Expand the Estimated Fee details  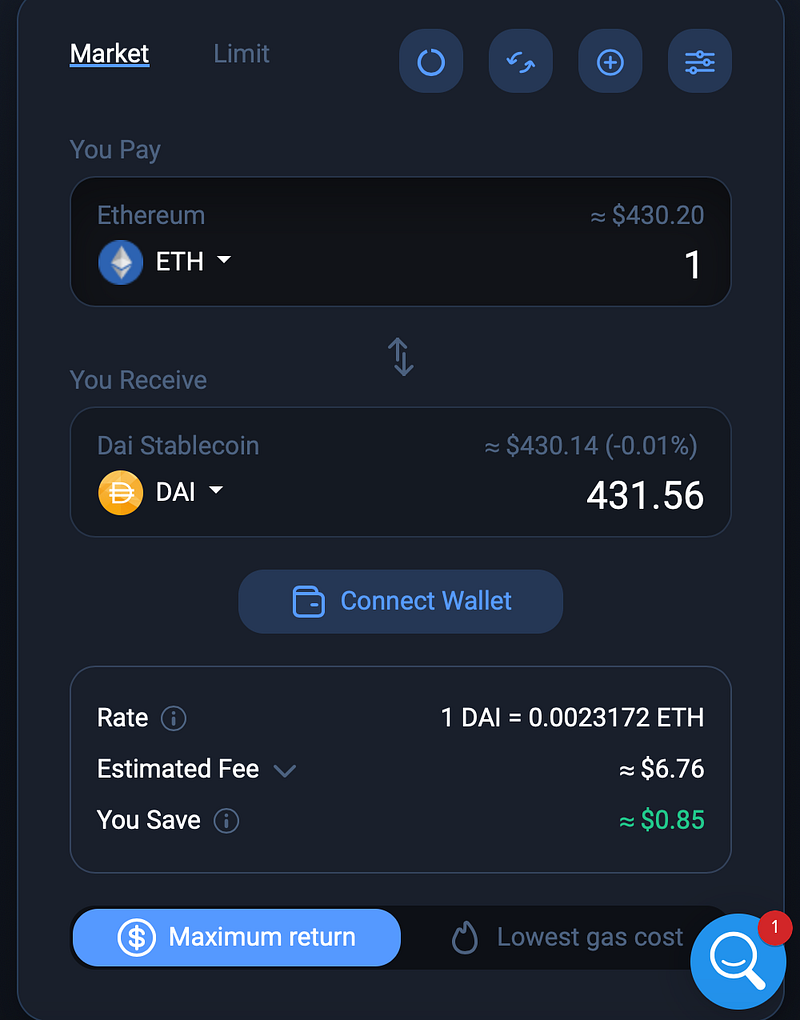tap(285, 770)
